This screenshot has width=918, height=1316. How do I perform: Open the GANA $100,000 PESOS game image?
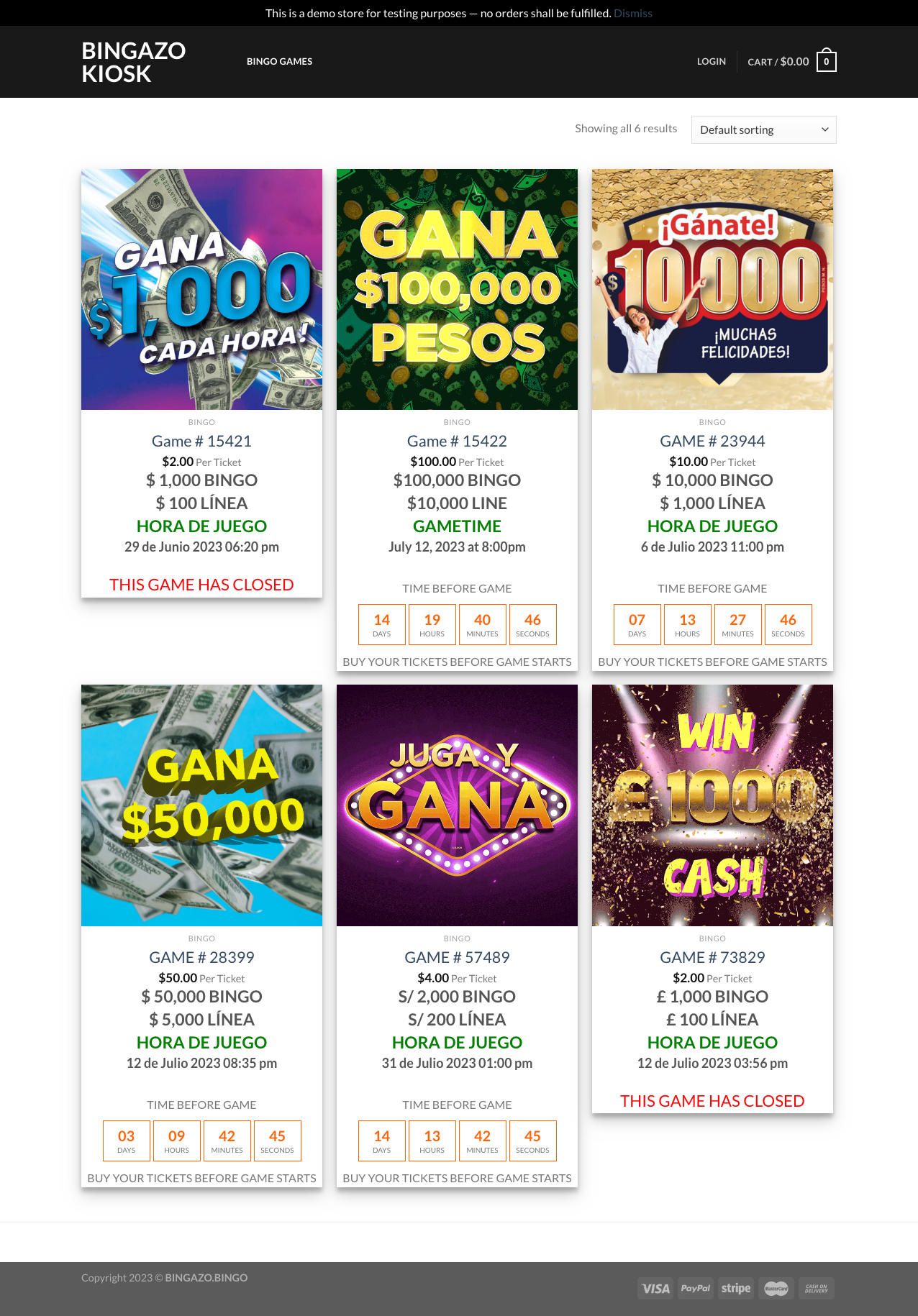click(457, 289)
